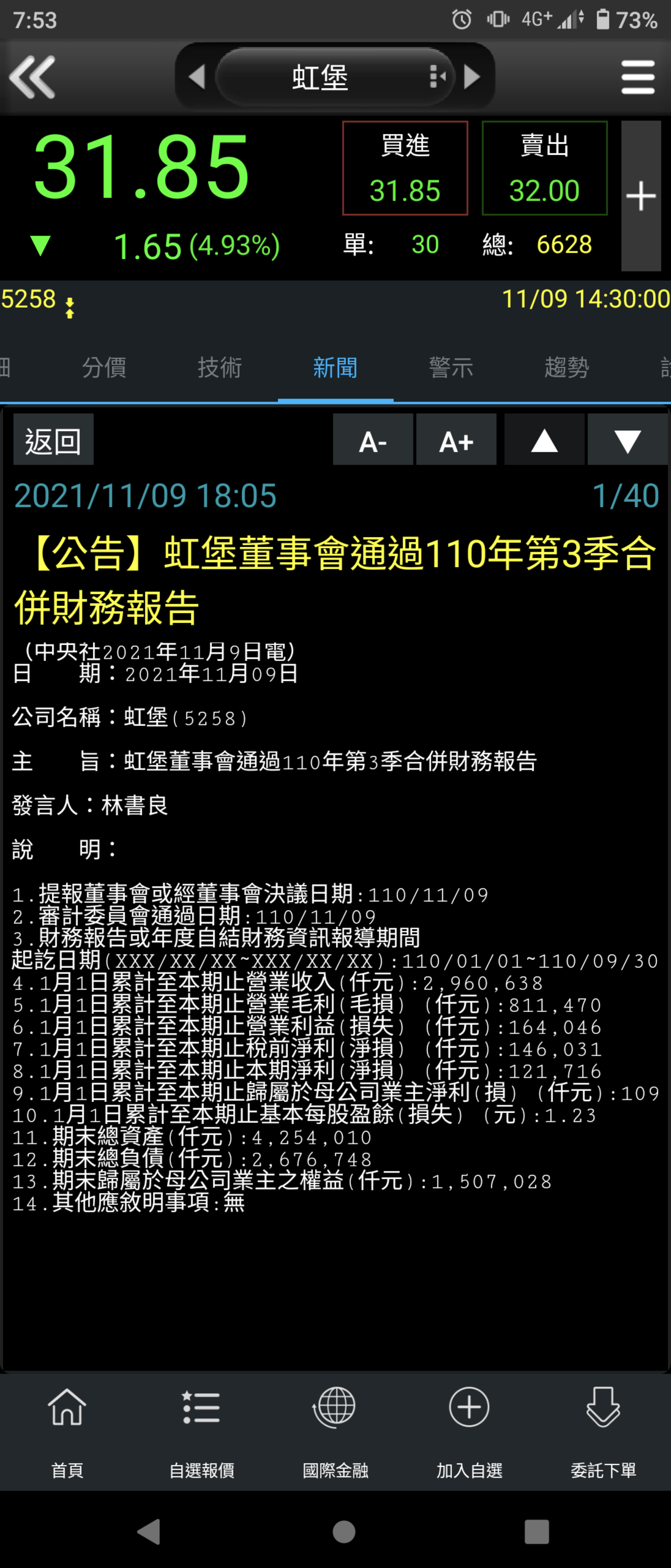Open the hamburger menu

click(638, 77)
